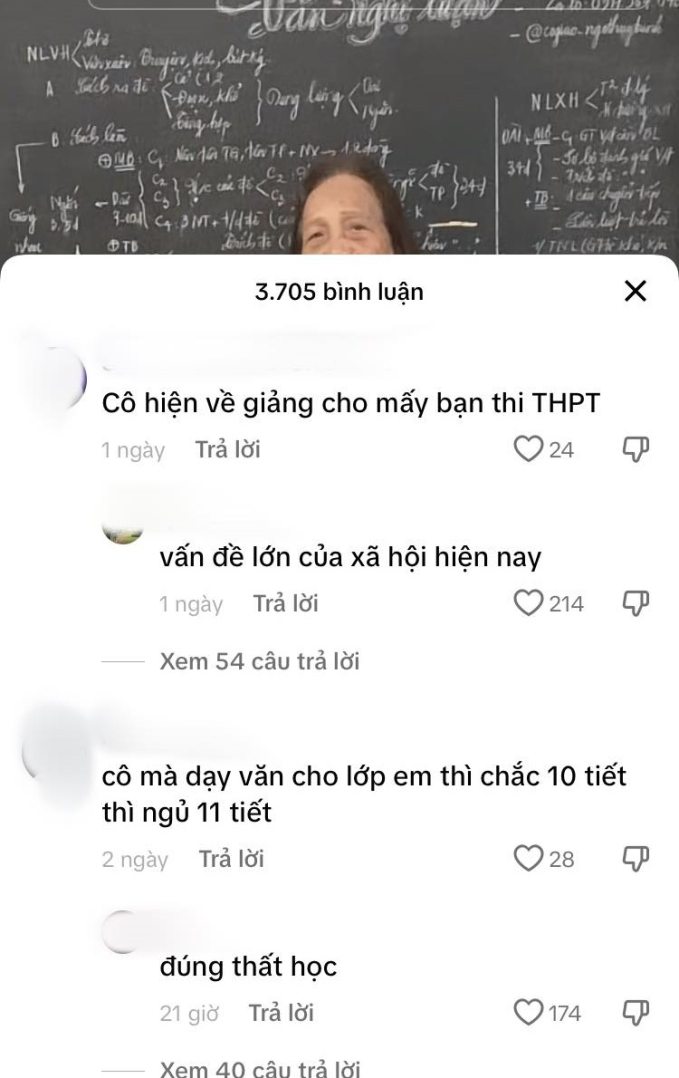This screenshot has width=679, height=1078.
Task: Dislike the comment 'đúng thất học'
Action: [636, 1013]
